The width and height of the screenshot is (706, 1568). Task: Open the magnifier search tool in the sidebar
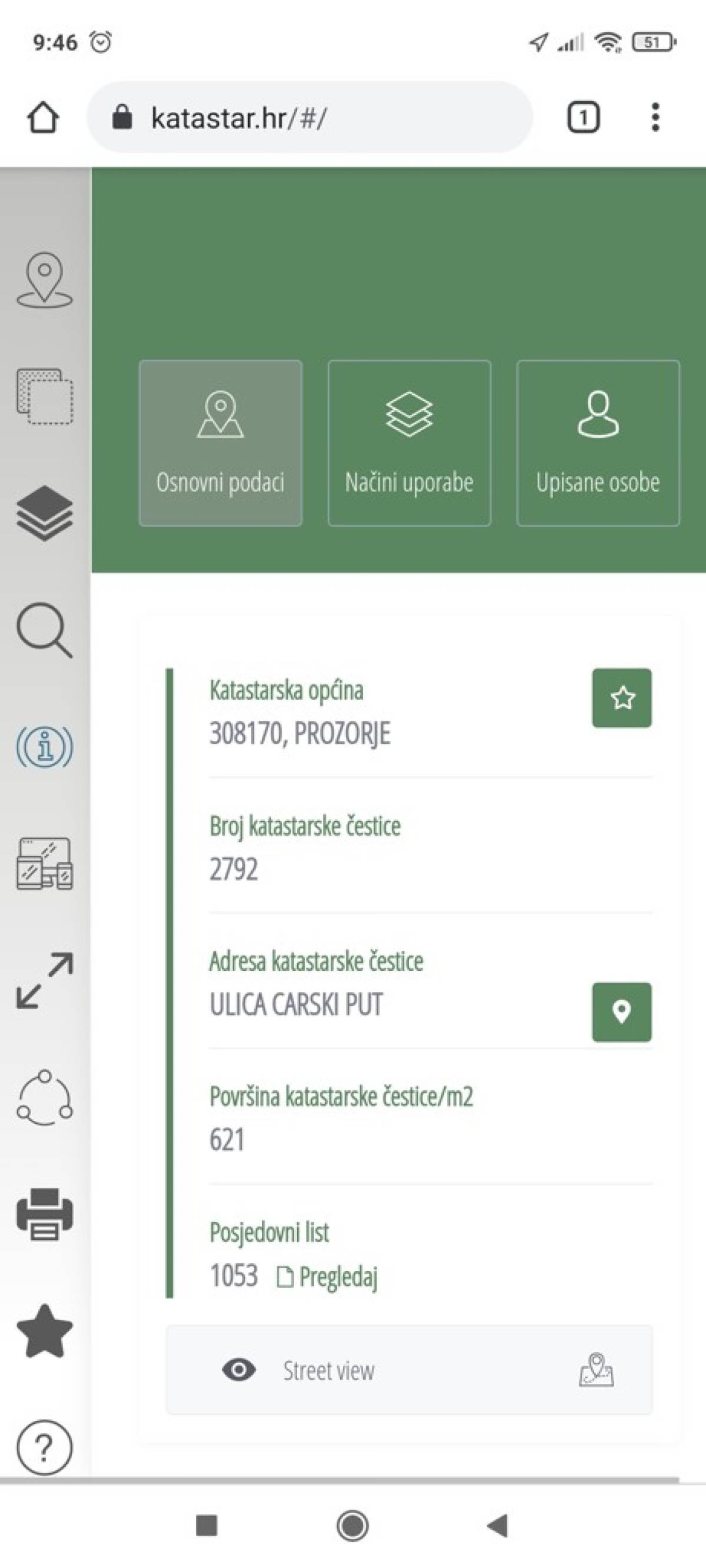(x=45, y=630)
